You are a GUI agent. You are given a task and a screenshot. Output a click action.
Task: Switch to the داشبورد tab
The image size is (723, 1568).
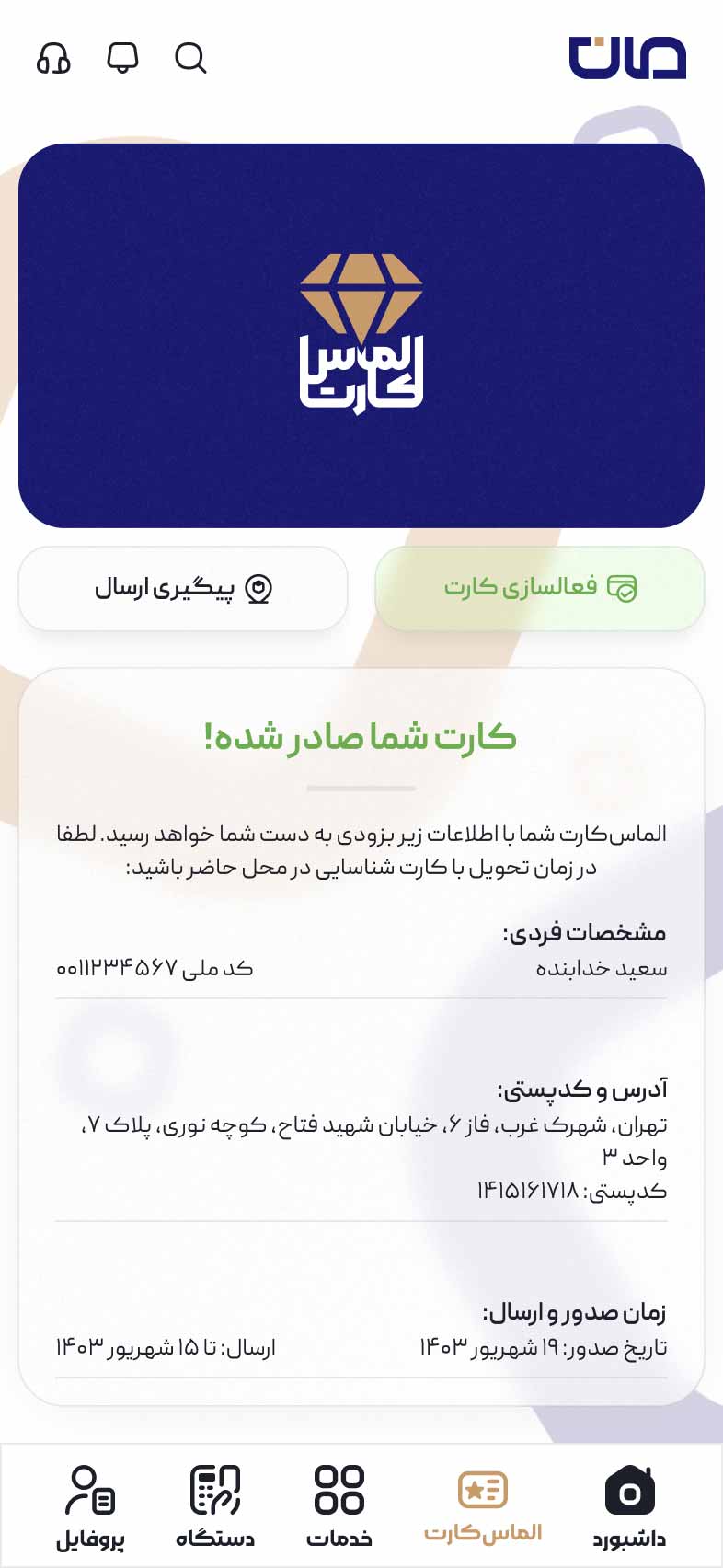(629, 1507)
